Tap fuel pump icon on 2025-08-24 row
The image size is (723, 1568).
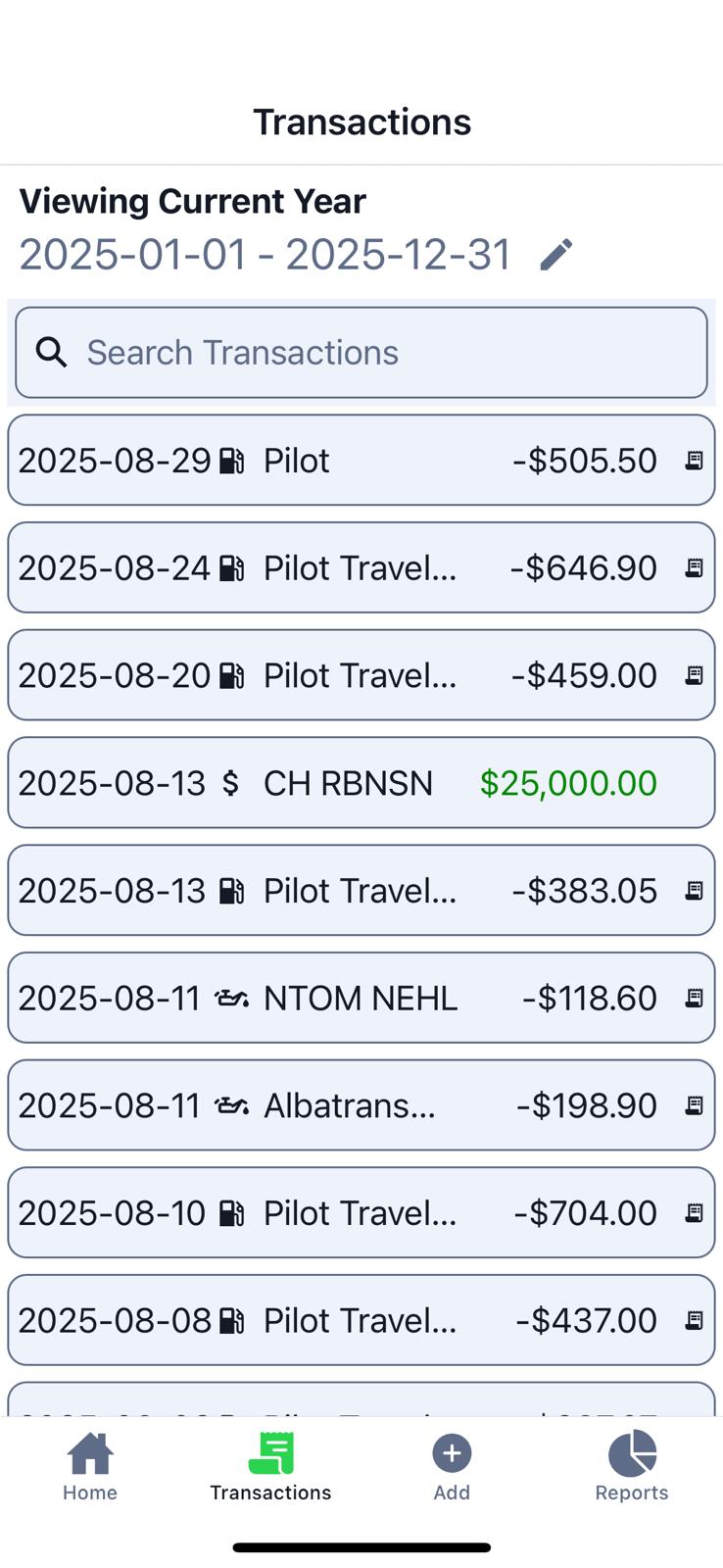coord(229,567)
